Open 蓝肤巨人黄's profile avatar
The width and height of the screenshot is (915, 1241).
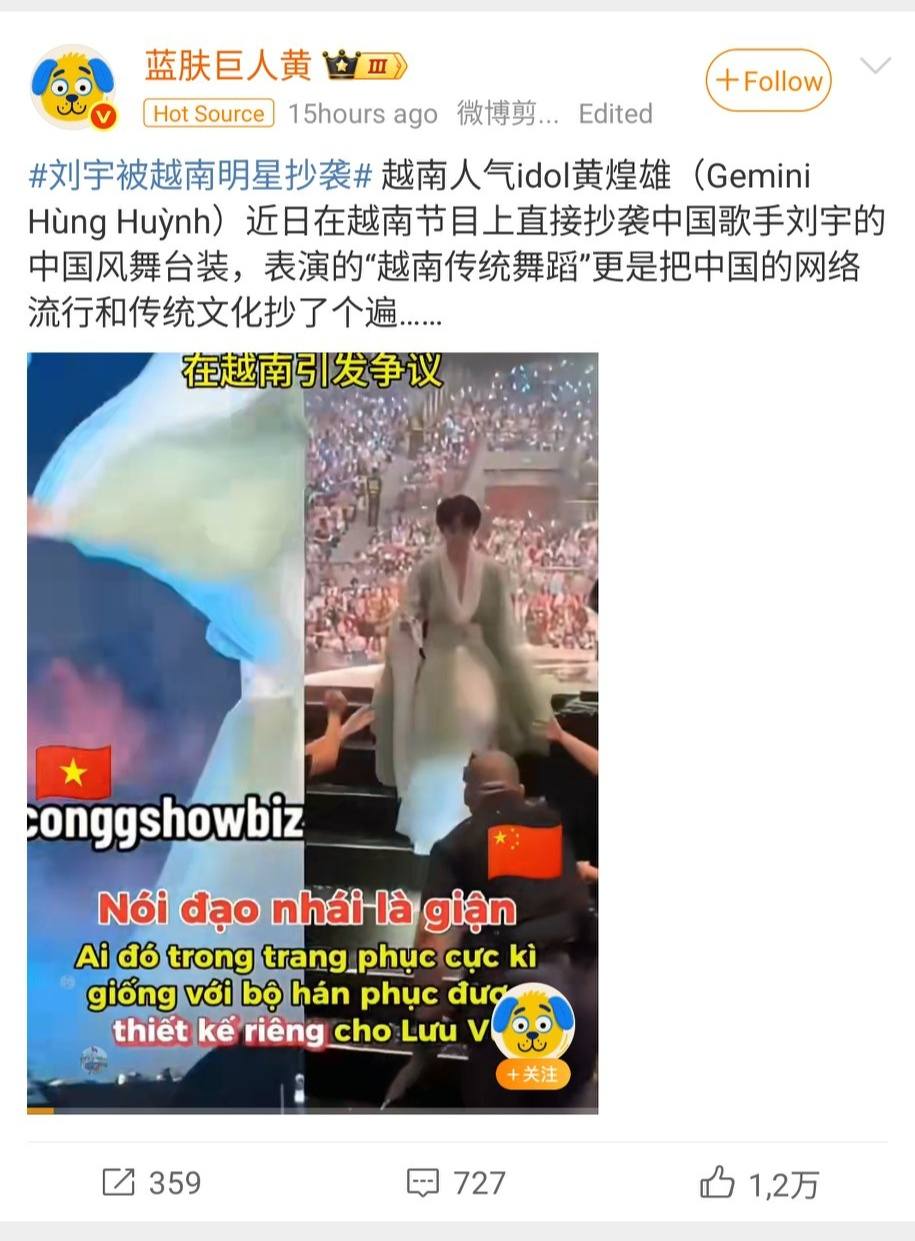pyautogui.click(x=73, y=87)
